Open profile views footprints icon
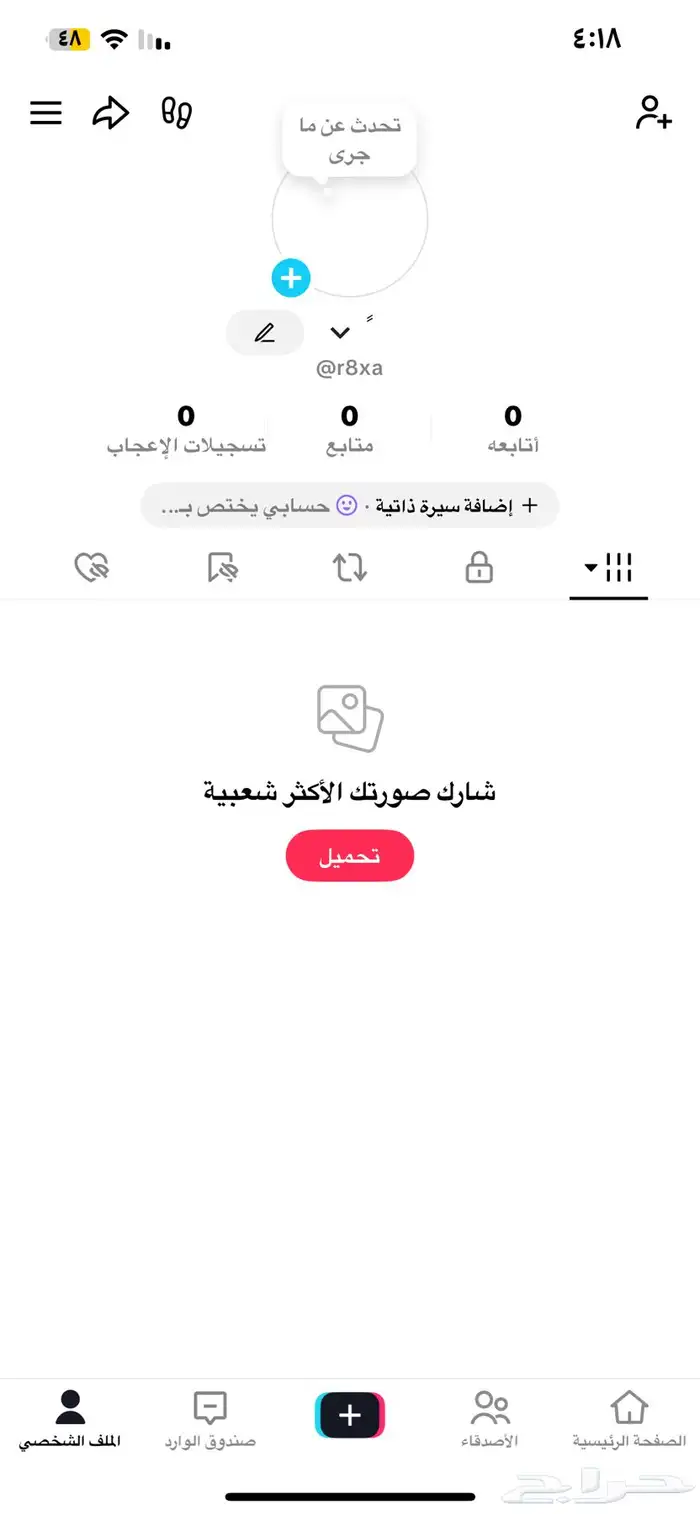 (177, 113)
